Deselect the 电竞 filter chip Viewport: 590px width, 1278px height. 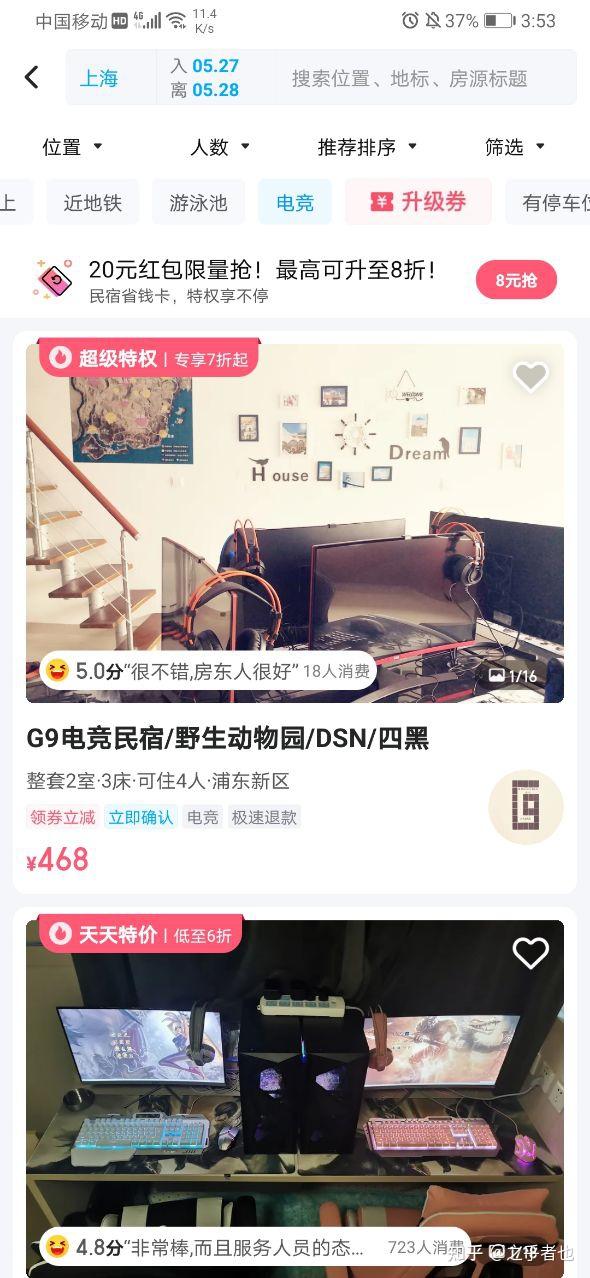pos(295,203)
